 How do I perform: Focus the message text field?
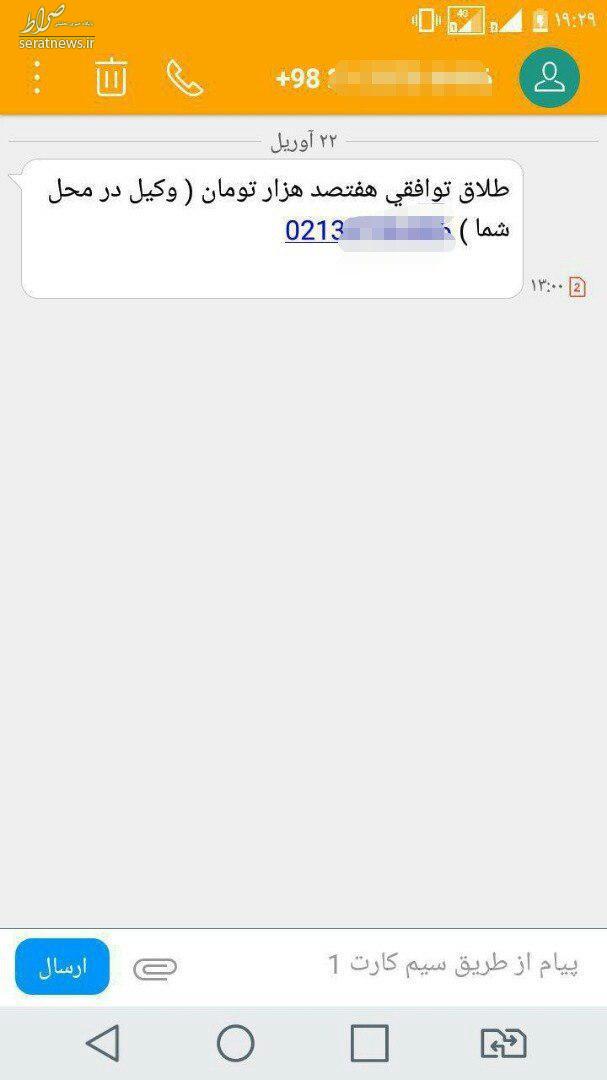pyautogui.click(x=400, y=965)
